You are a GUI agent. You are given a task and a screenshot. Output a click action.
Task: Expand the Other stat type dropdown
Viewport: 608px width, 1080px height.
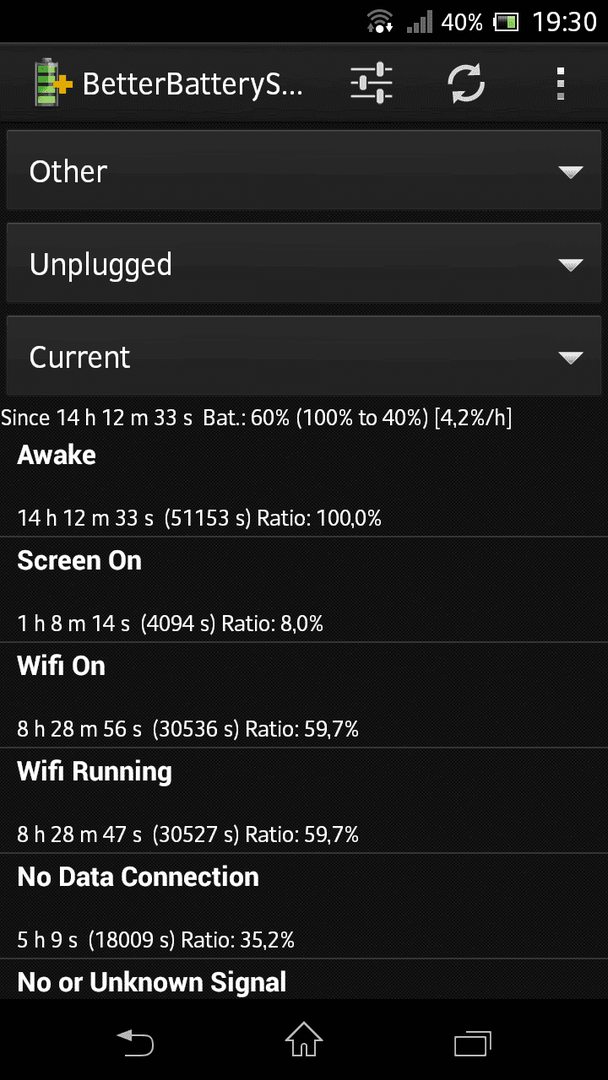(304, 170)
